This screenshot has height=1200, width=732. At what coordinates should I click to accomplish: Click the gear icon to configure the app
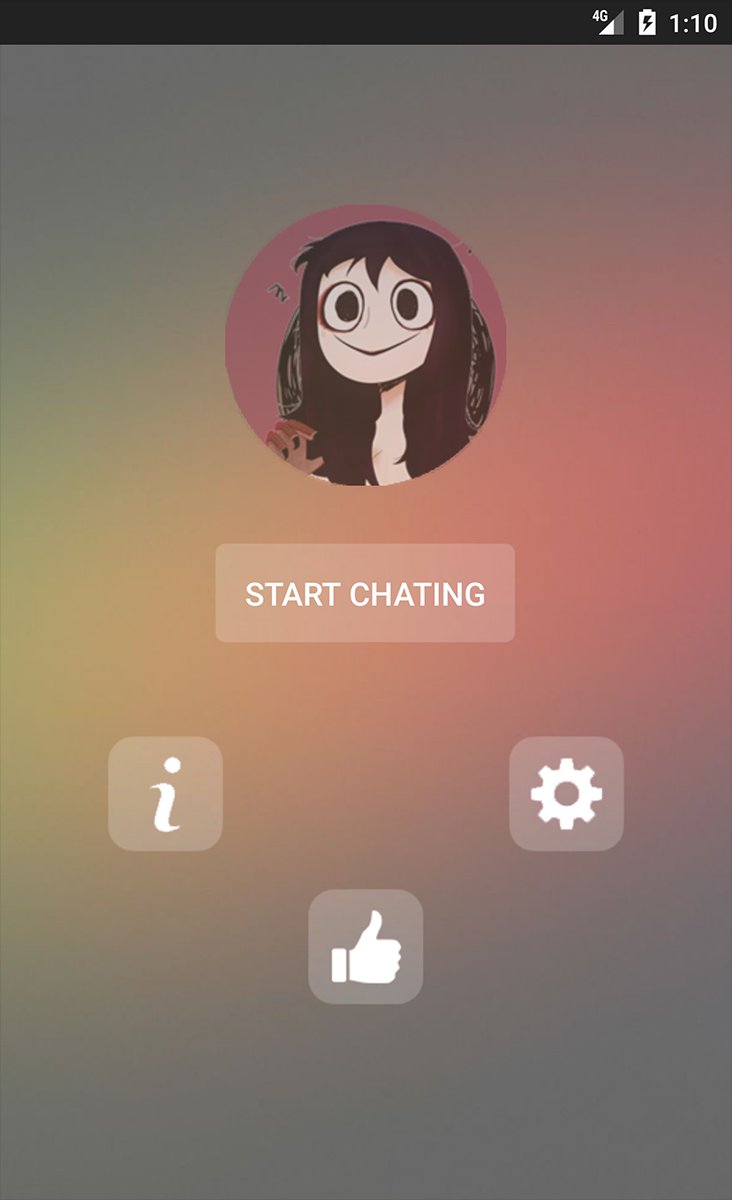click(566, 793)
